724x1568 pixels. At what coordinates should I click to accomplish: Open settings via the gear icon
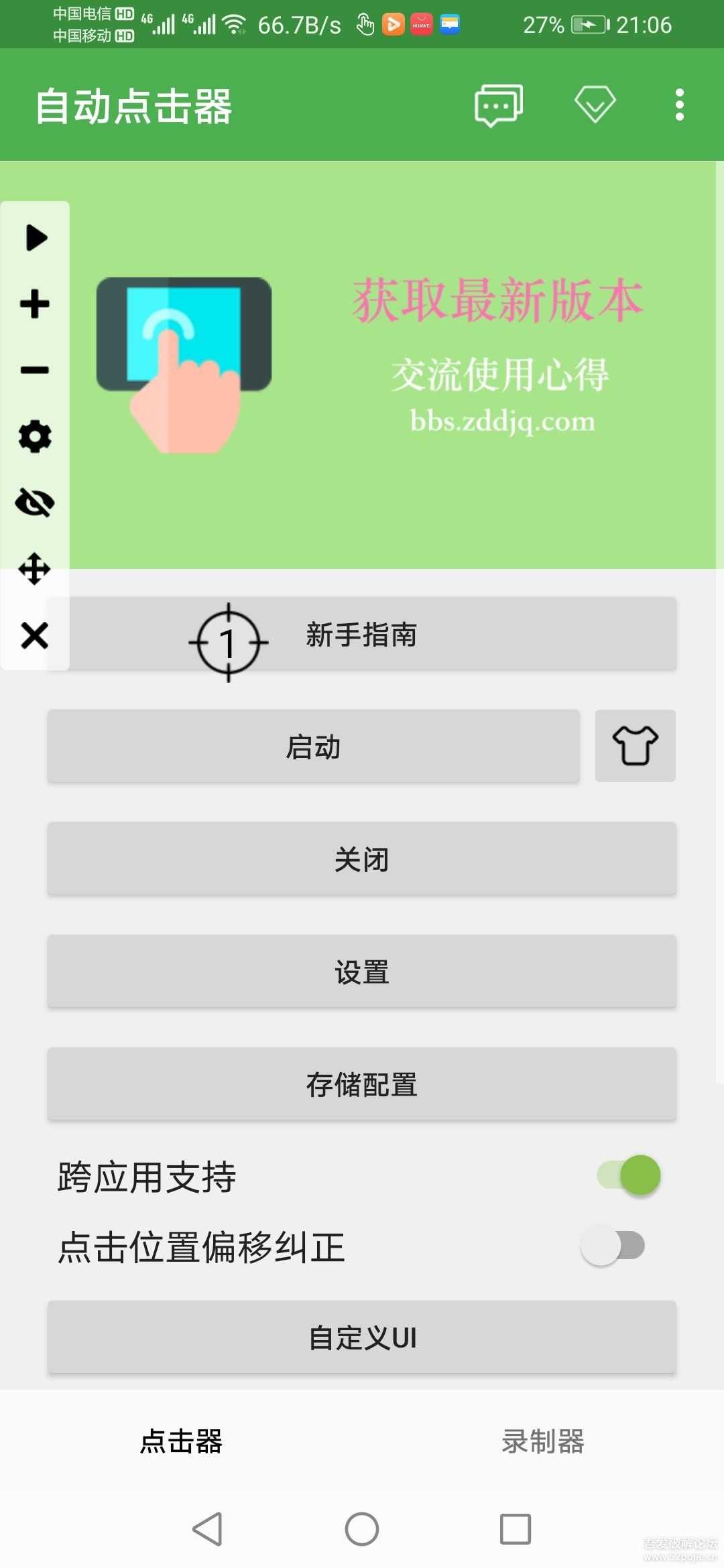(35, 437)
